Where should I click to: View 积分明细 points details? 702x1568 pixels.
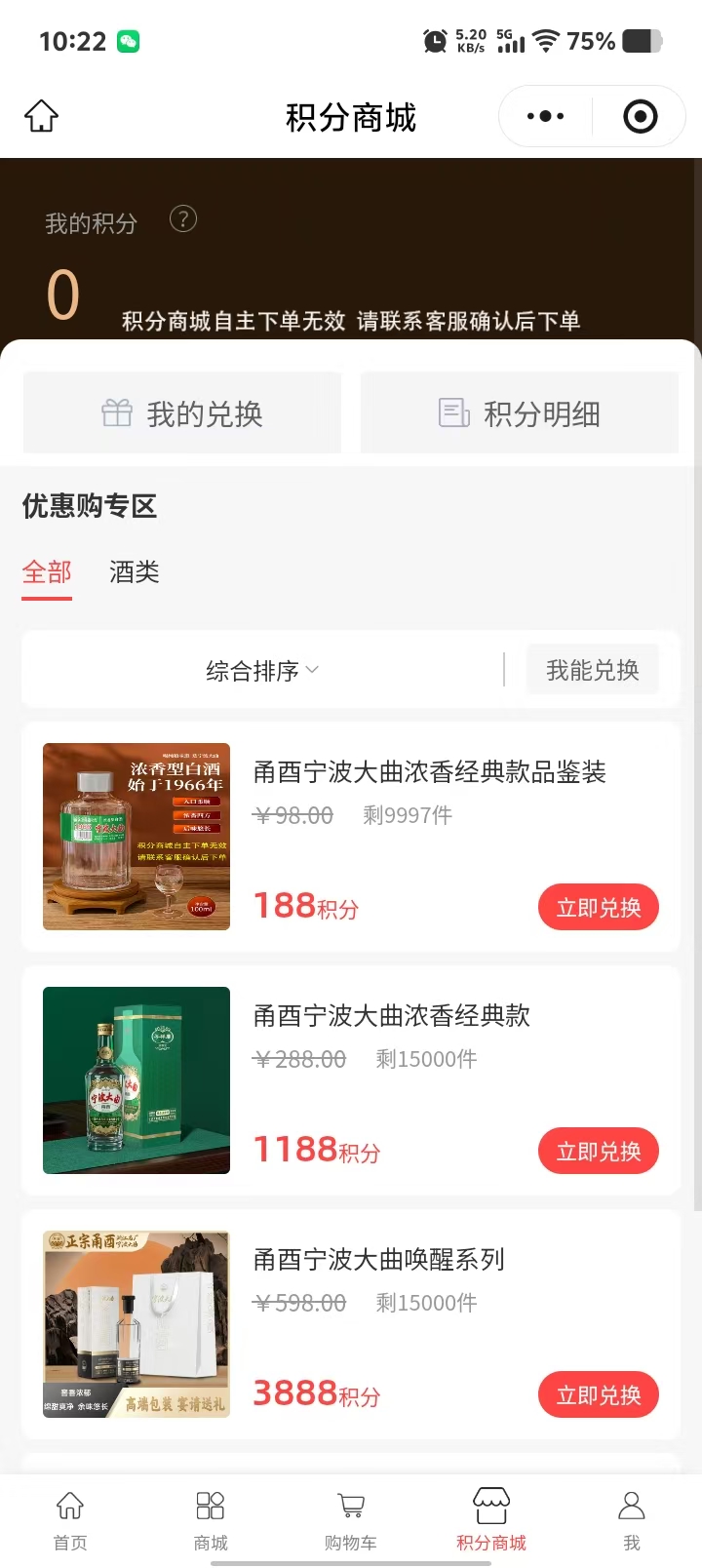click(x=519, y=413)
